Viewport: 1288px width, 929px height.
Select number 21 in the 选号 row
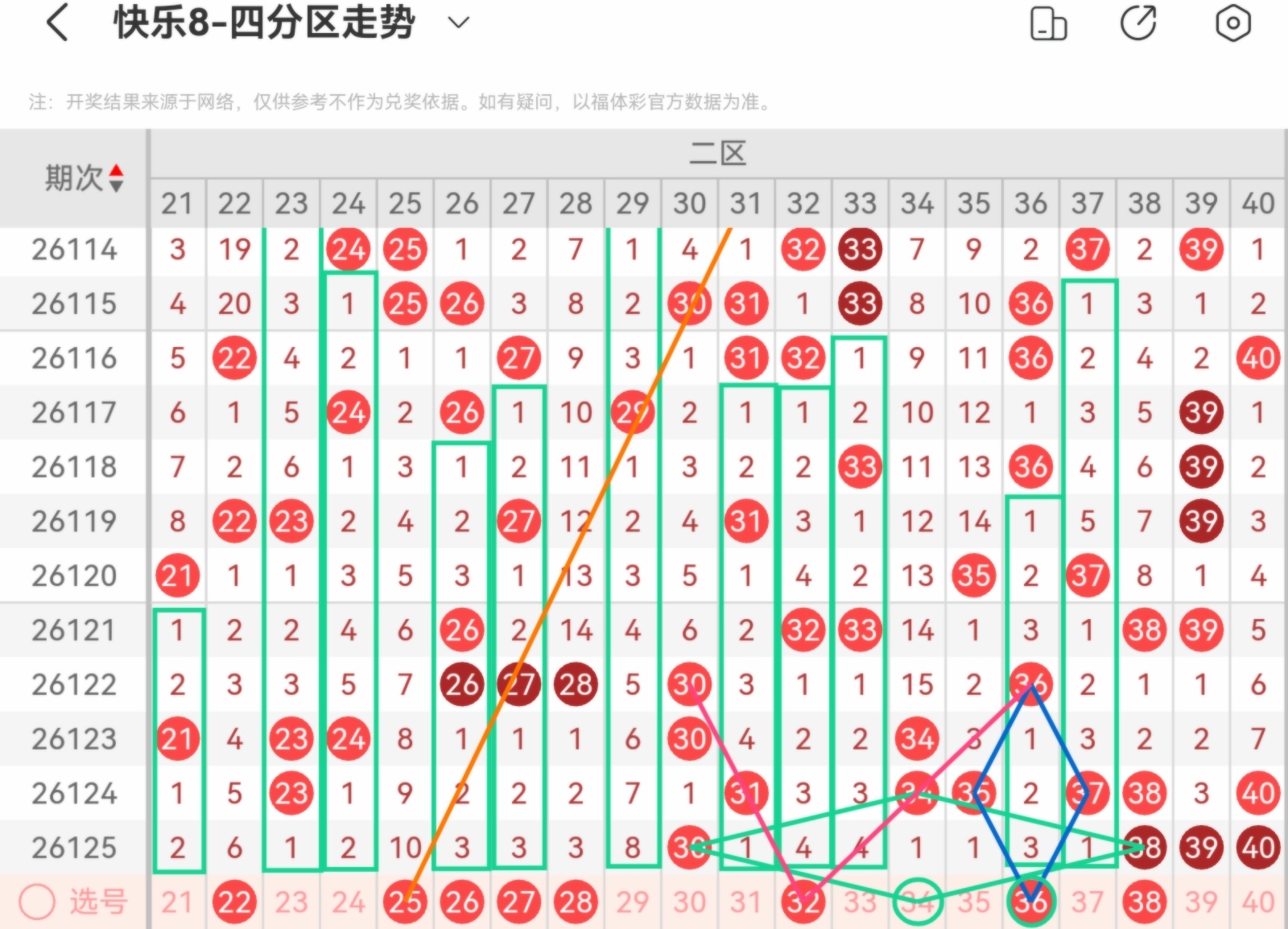[x=177, y=902]
